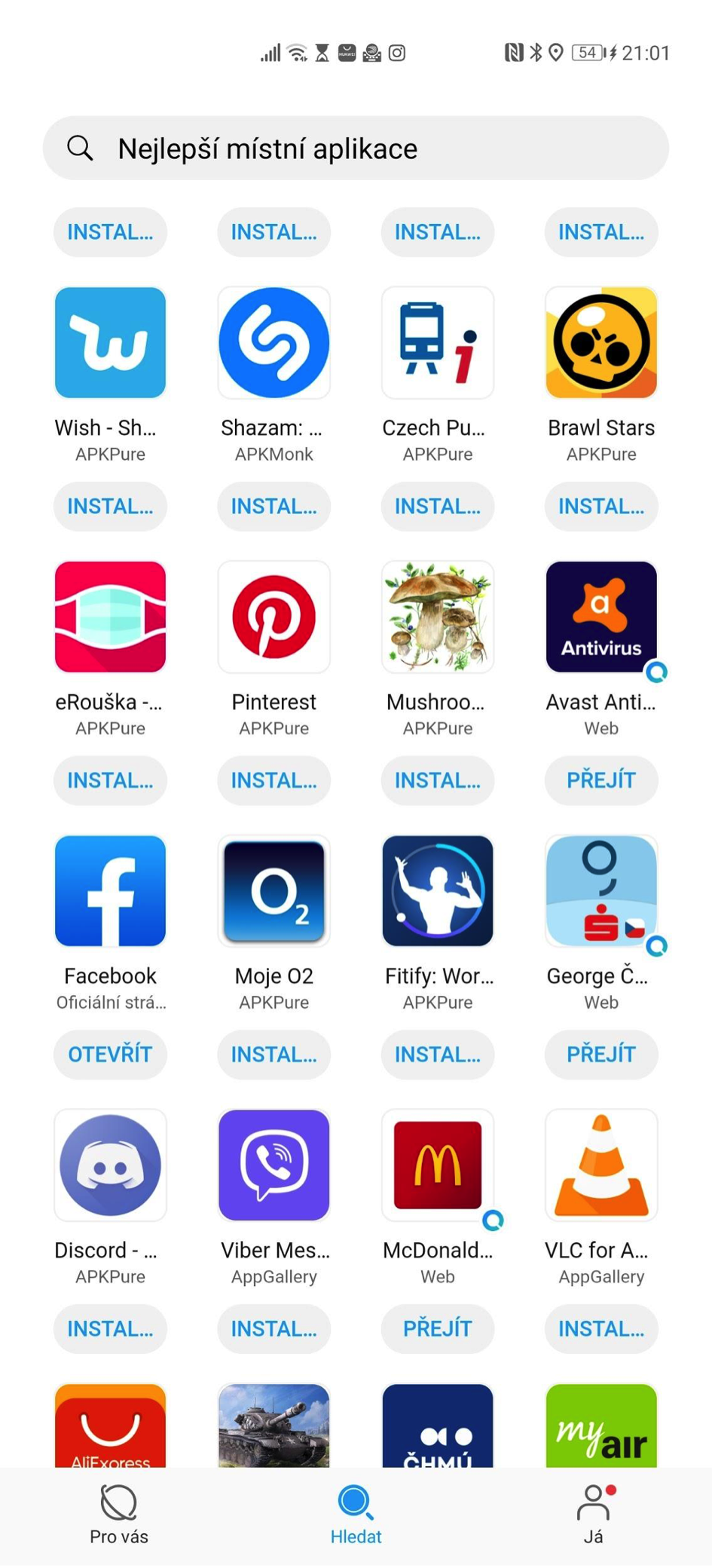Open the Czech Public Transport app tile
This screenshot has width=712, height=1568.
[x=437, y=343]
